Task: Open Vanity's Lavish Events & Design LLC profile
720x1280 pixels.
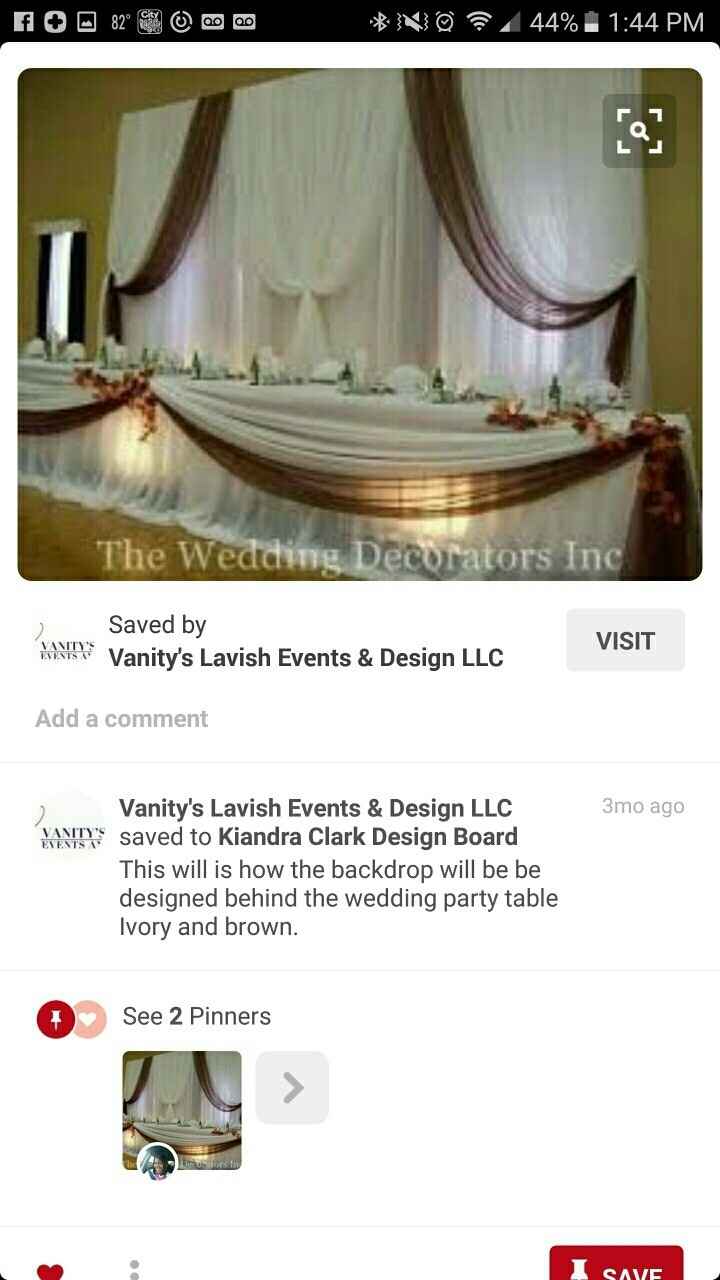Action: 305,657
